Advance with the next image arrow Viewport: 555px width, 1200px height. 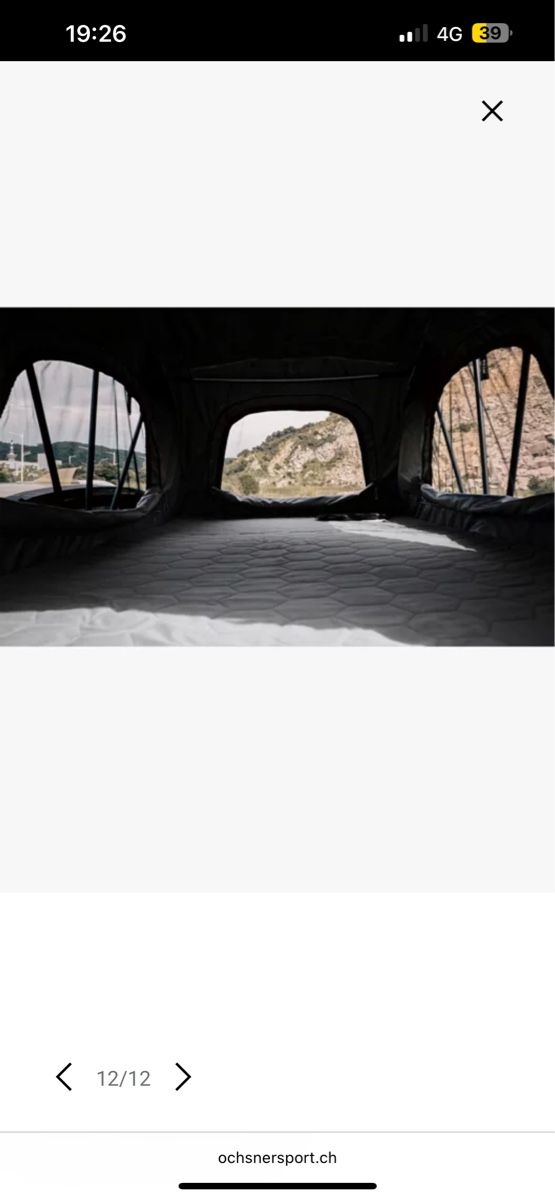[183, 1077]
